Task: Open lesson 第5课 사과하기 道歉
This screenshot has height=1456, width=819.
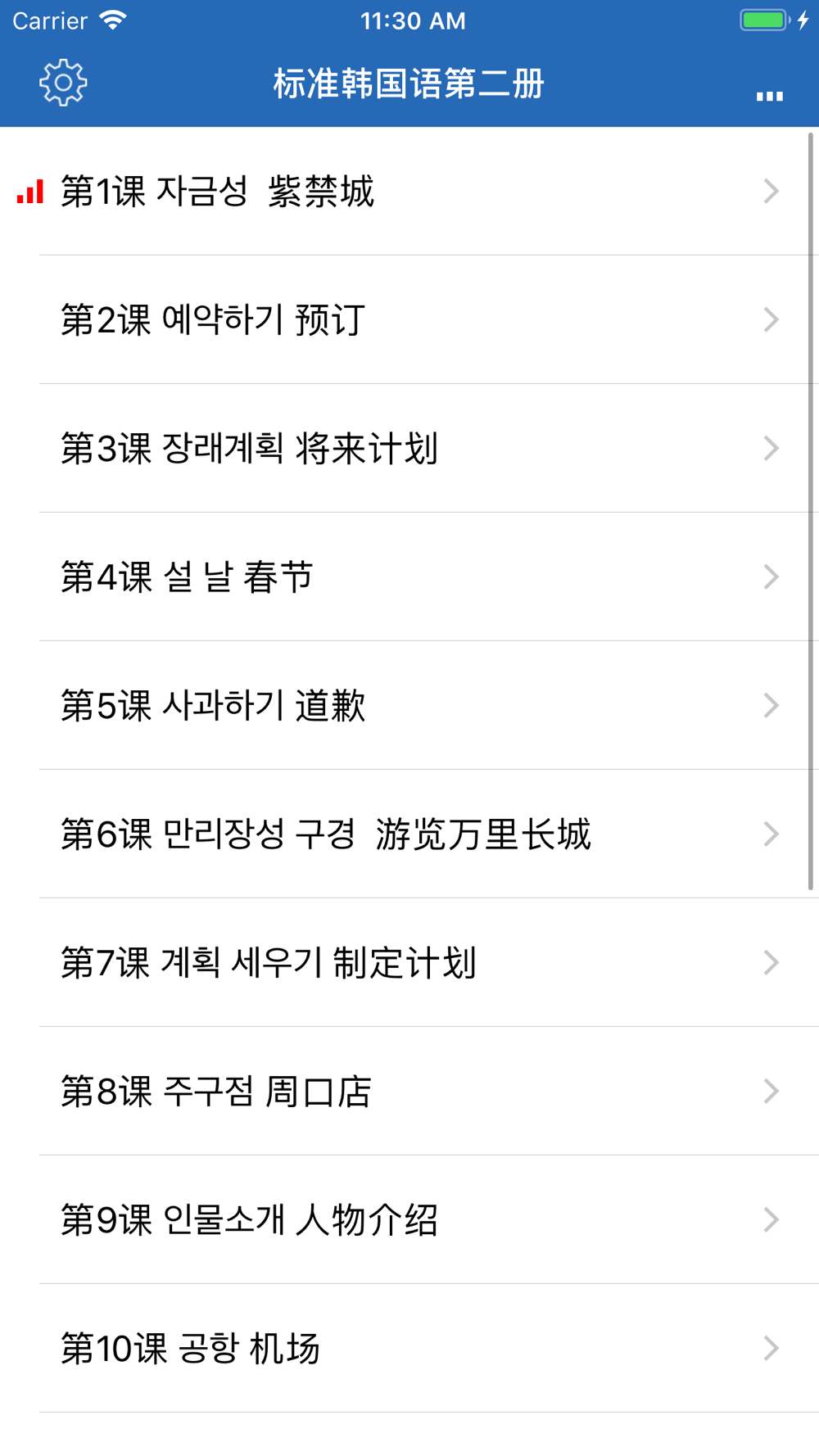Action: pyautogui.click(x=409, y=705)
